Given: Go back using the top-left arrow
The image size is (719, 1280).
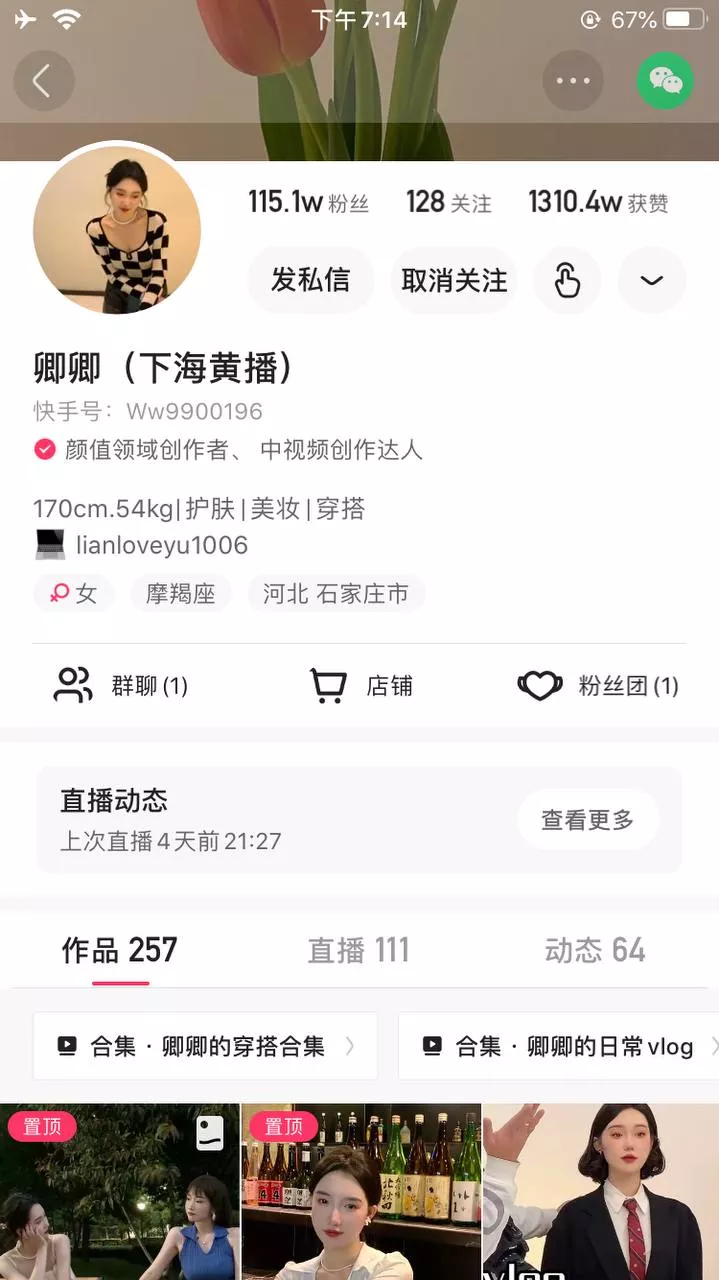Looking at the screenshot, I should point(43,81).
